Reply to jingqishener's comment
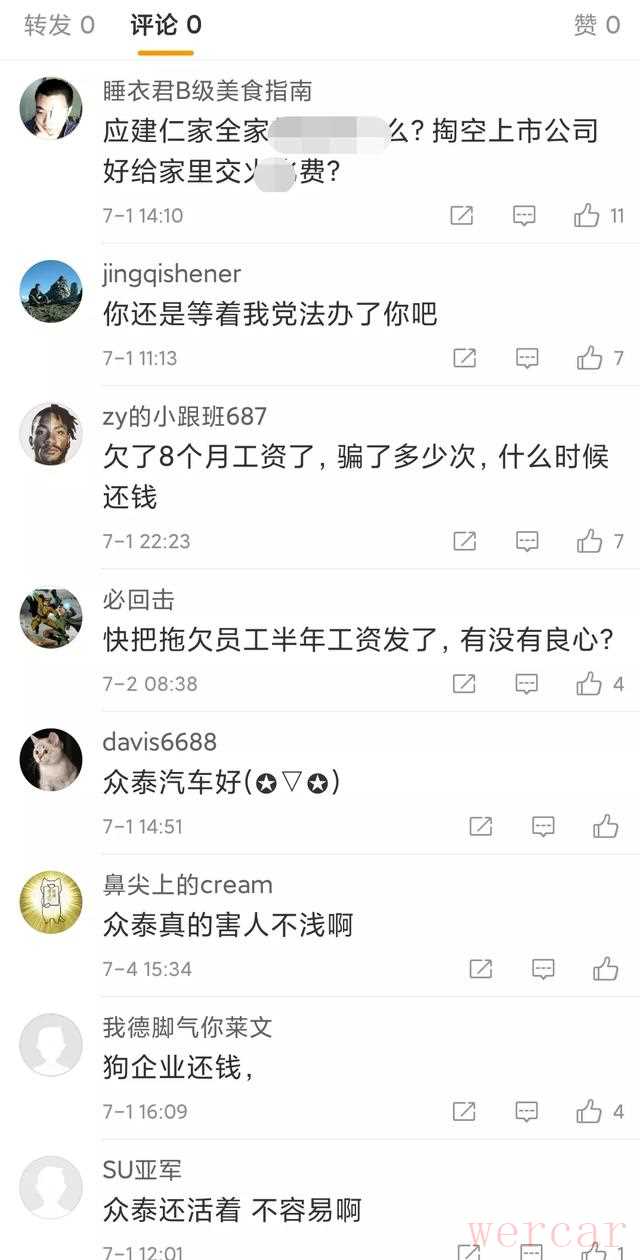Screen dimensions: 640x1260 pos(527,358)
